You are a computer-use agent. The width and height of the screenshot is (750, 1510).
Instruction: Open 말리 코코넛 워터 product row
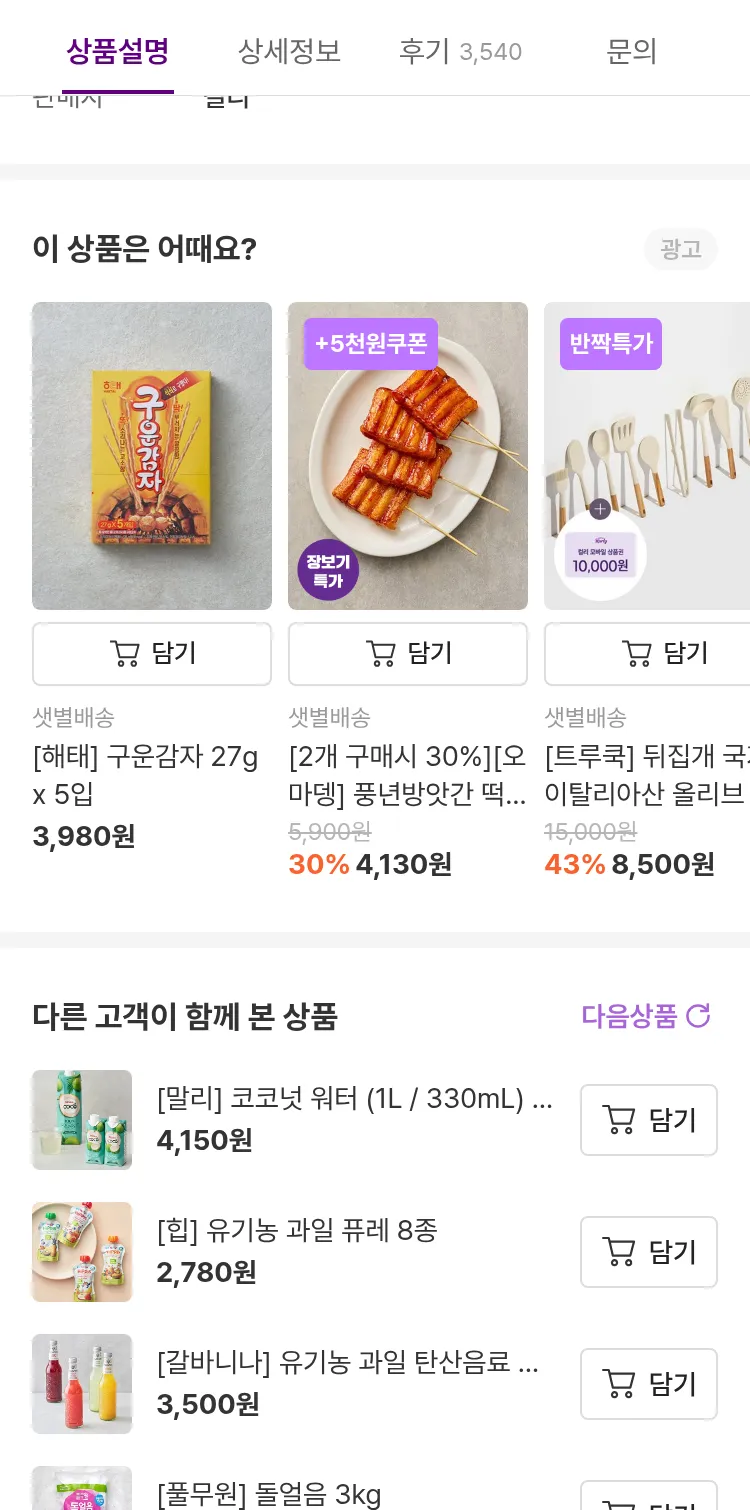point(354,1100)
